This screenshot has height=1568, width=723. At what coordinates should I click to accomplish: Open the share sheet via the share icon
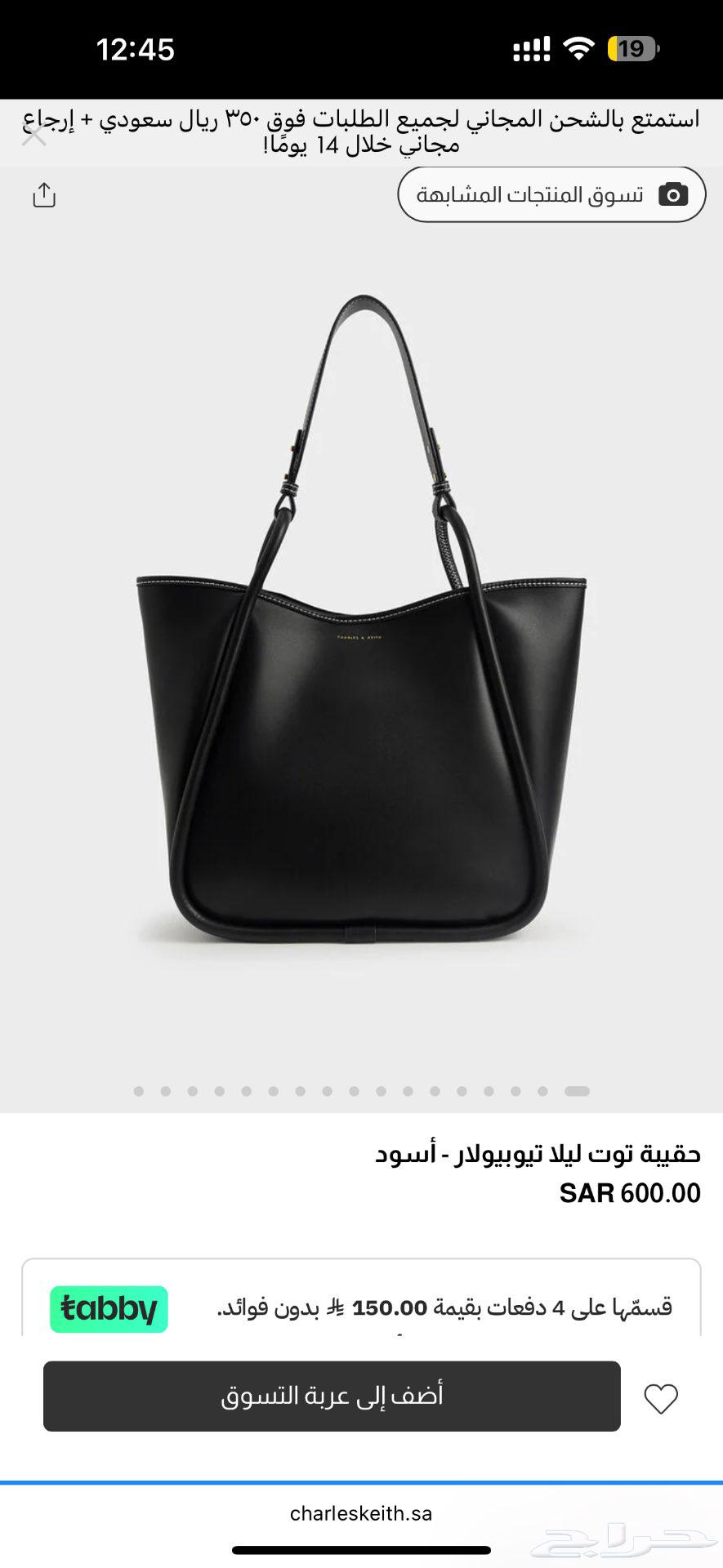pyautogui.click(x=45, y=195)
